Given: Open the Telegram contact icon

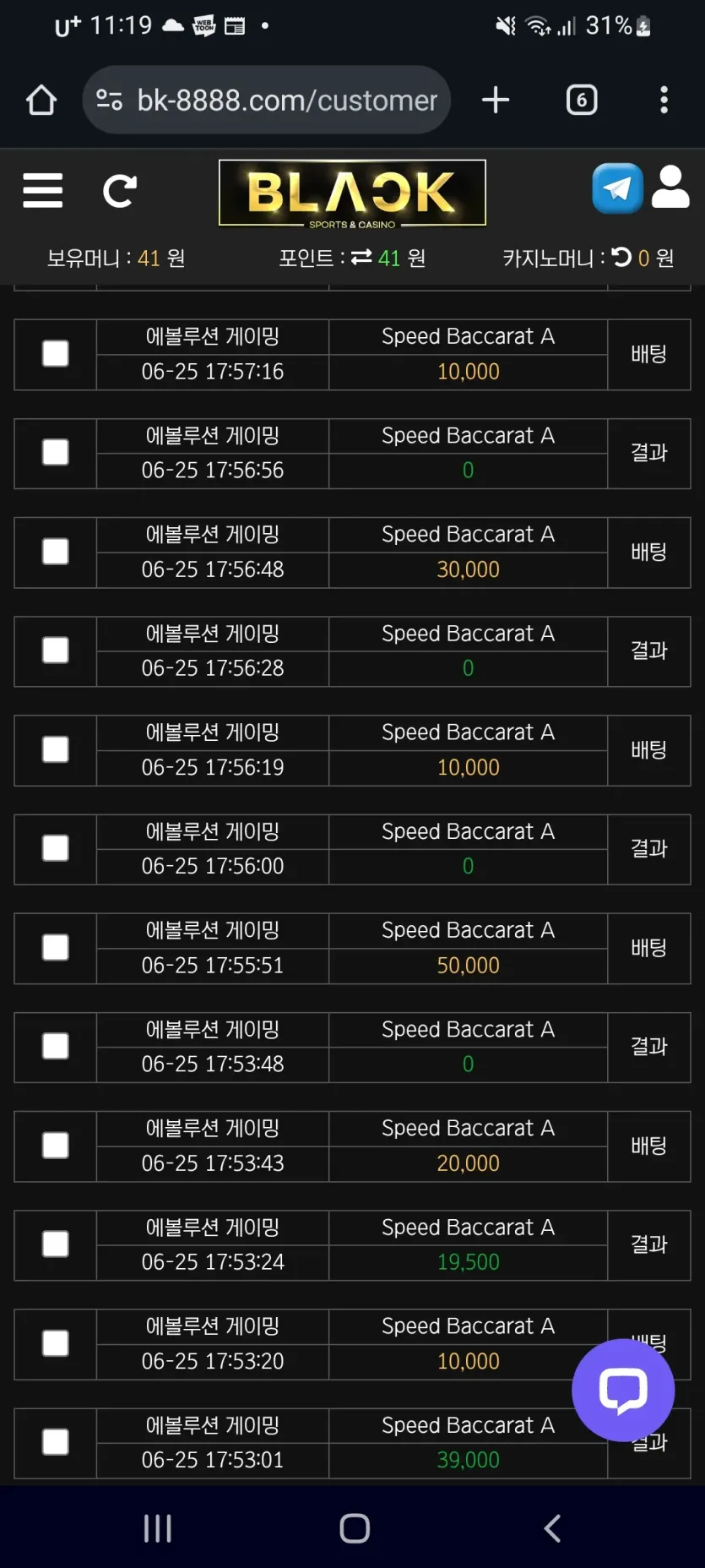Looking at the screenshot, I should coord(617,188).
